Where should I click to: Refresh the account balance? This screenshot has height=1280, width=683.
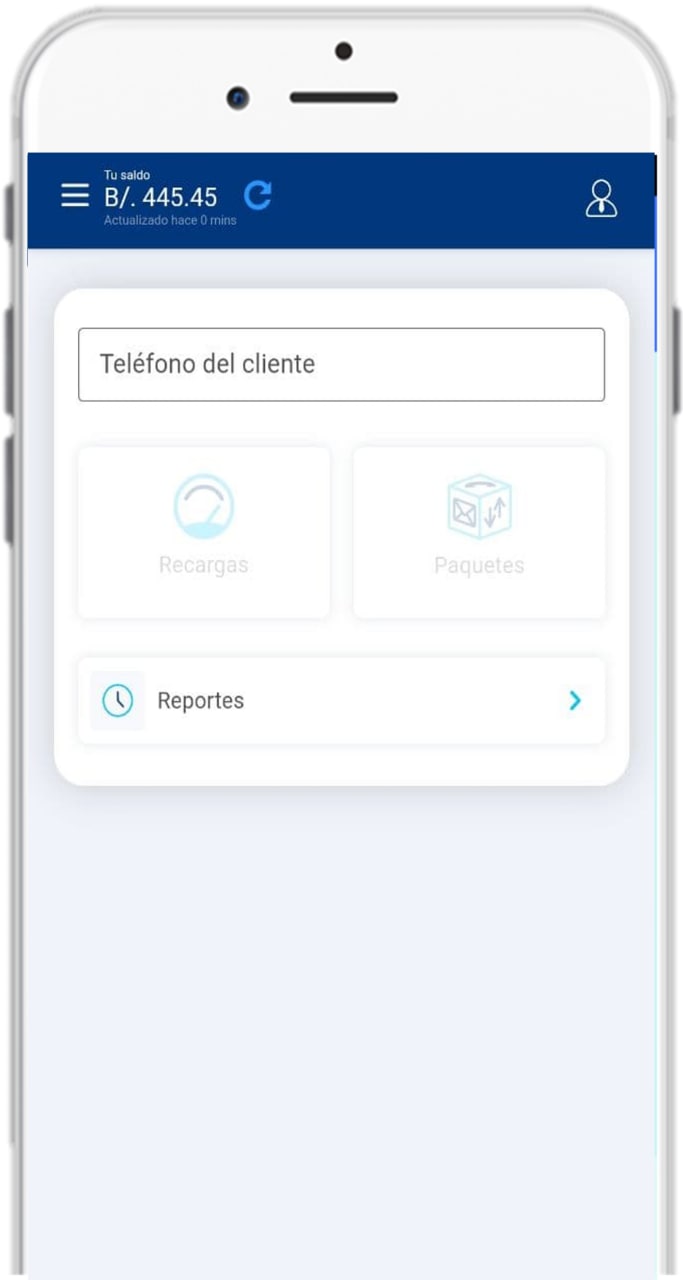(258, 195)
